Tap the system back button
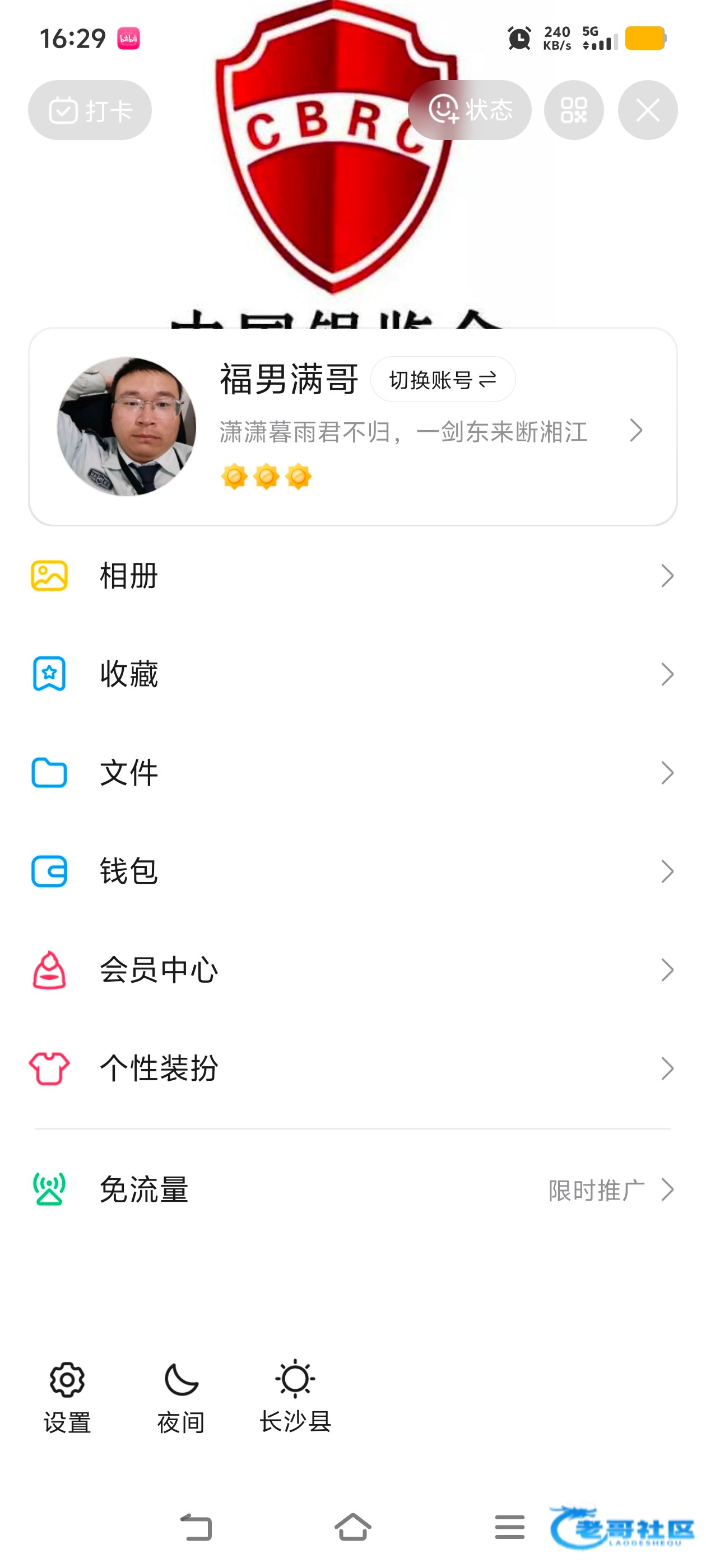The width and height of the screenshot is (706, 1568). point(196,1527)
